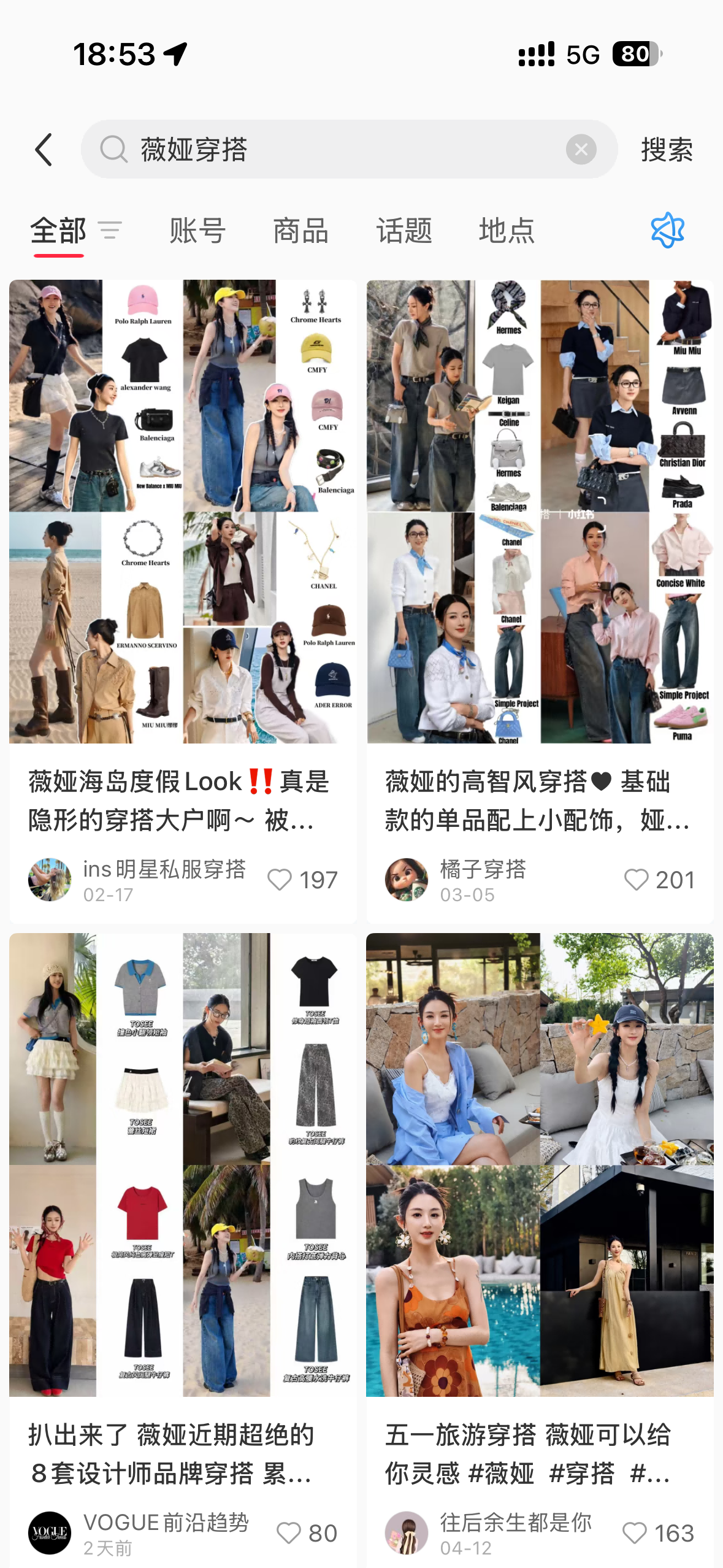Tap the 搜索 button
Screen dimensions: 723x1568
667,150
